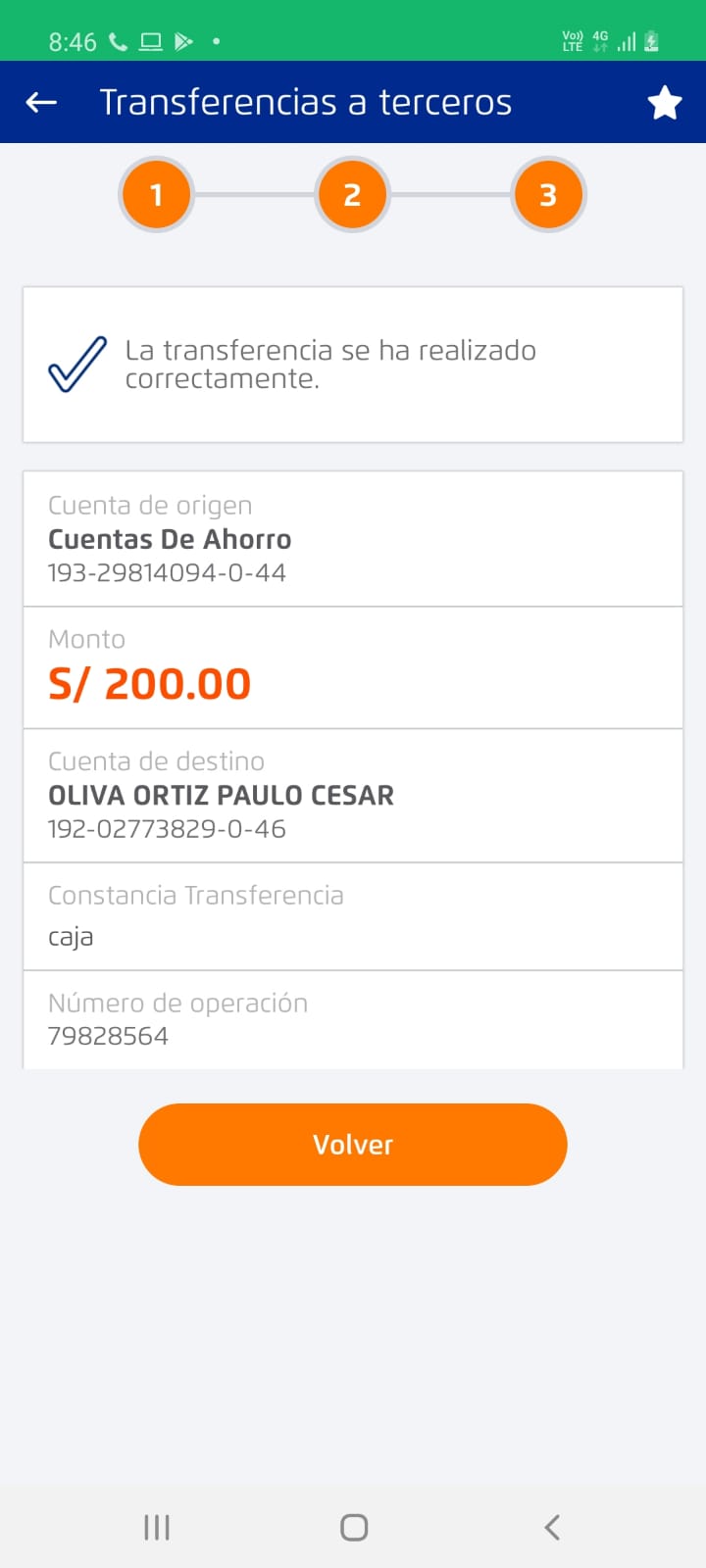The width and height of the screenshot is (706, 1568).
Task: Tap the Volver button
Action: (353, 1145)
